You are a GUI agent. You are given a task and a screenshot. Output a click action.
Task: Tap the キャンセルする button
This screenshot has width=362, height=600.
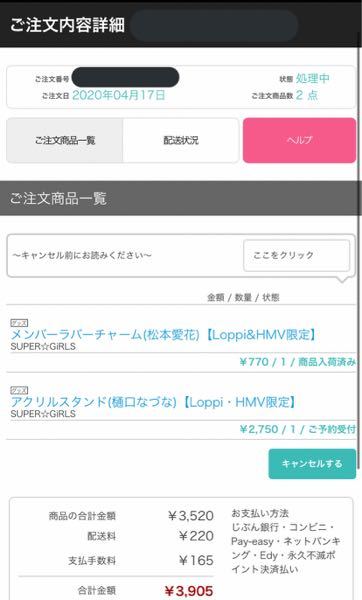[x=312, y=464]
